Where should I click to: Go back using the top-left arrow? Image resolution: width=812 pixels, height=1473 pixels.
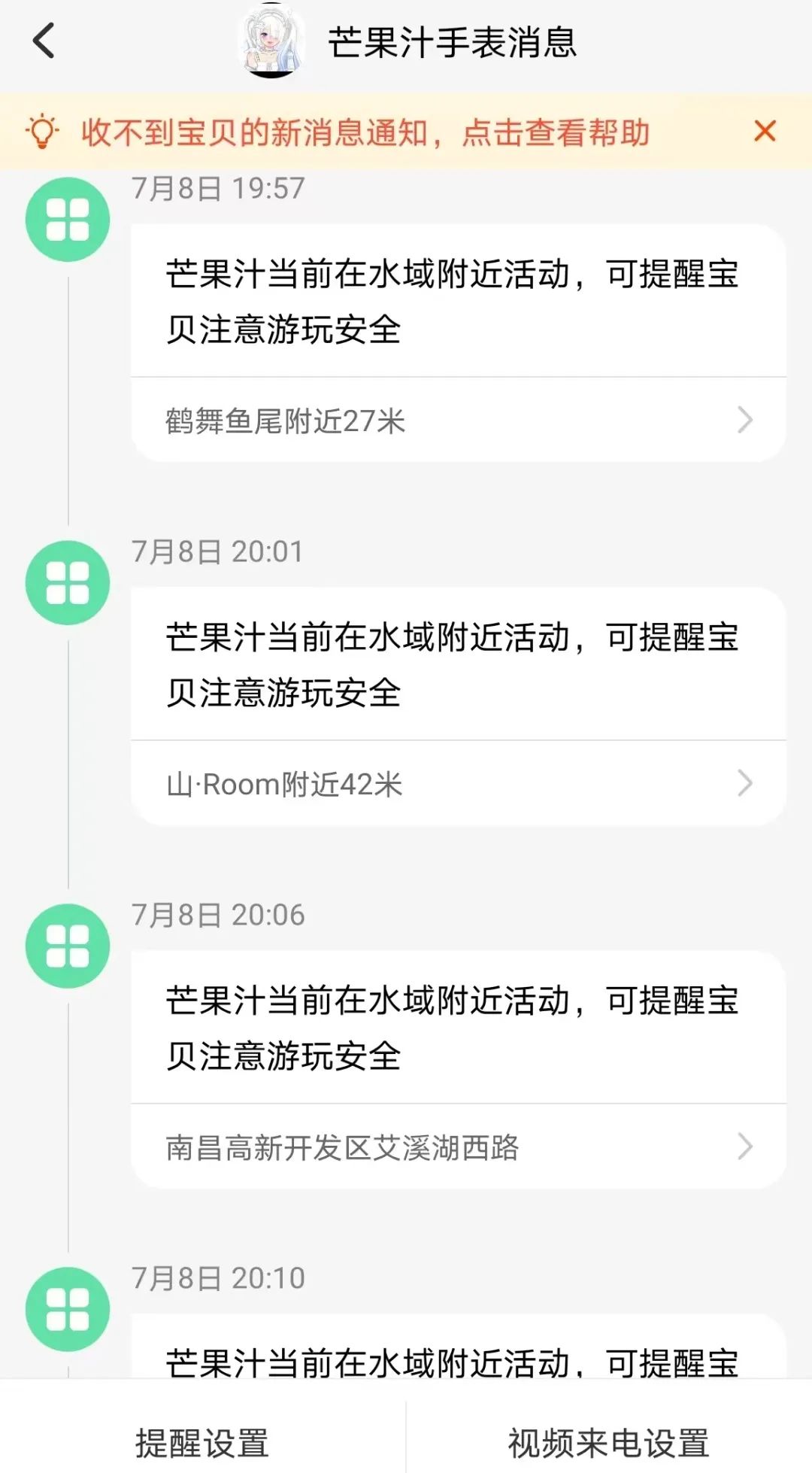pyautogui.click(x=44, y=41)
